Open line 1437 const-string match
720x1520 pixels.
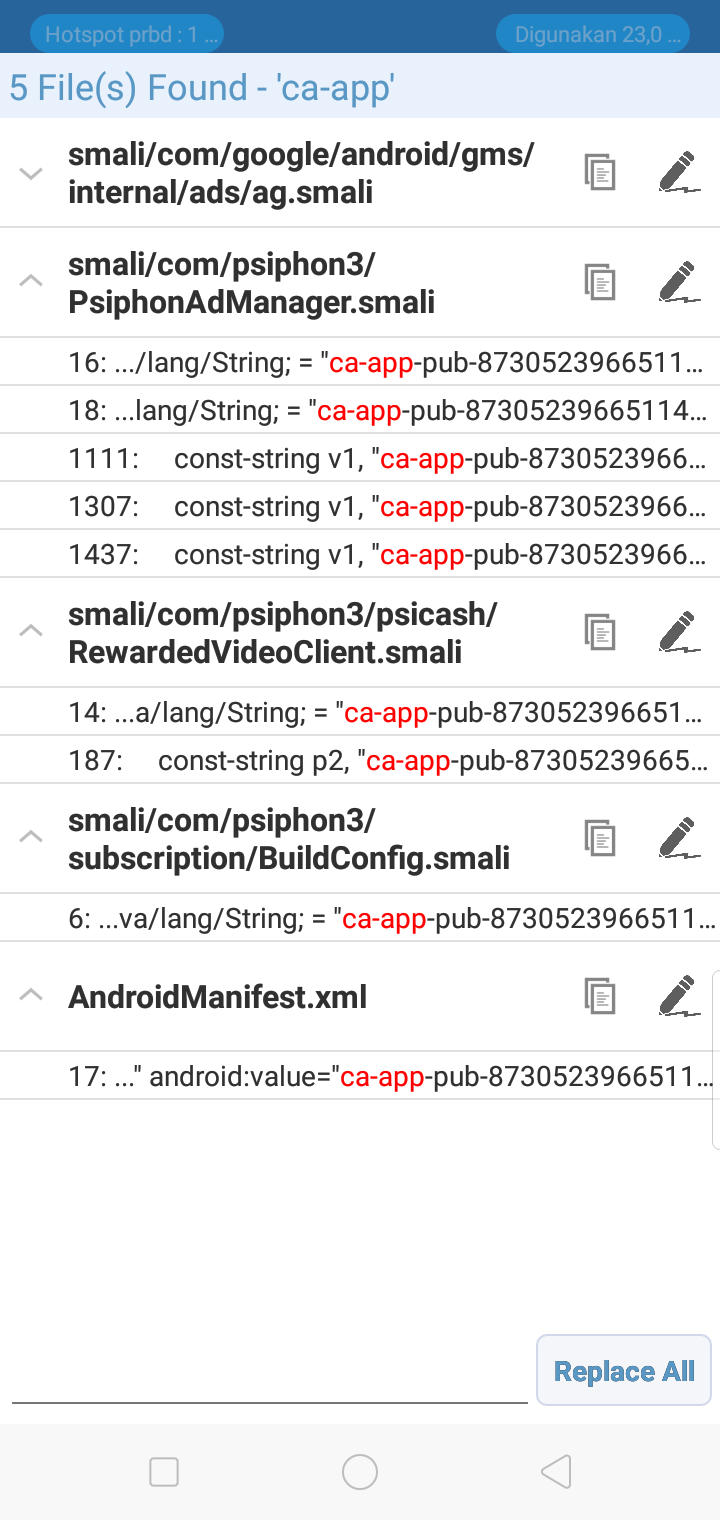(x=385, y=554)
